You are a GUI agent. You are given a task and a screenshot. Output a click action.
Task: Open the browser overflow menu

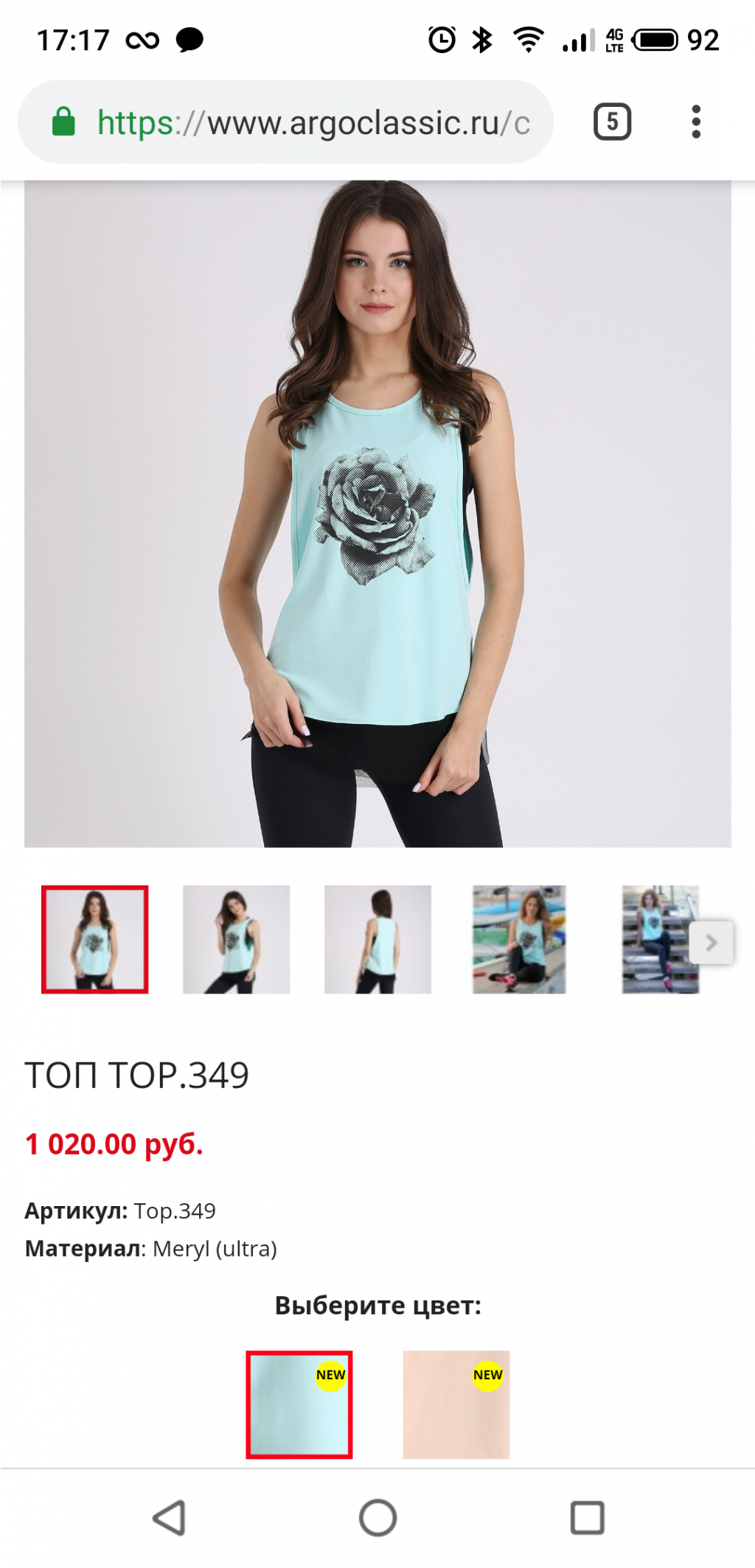(x=695, y=122)
